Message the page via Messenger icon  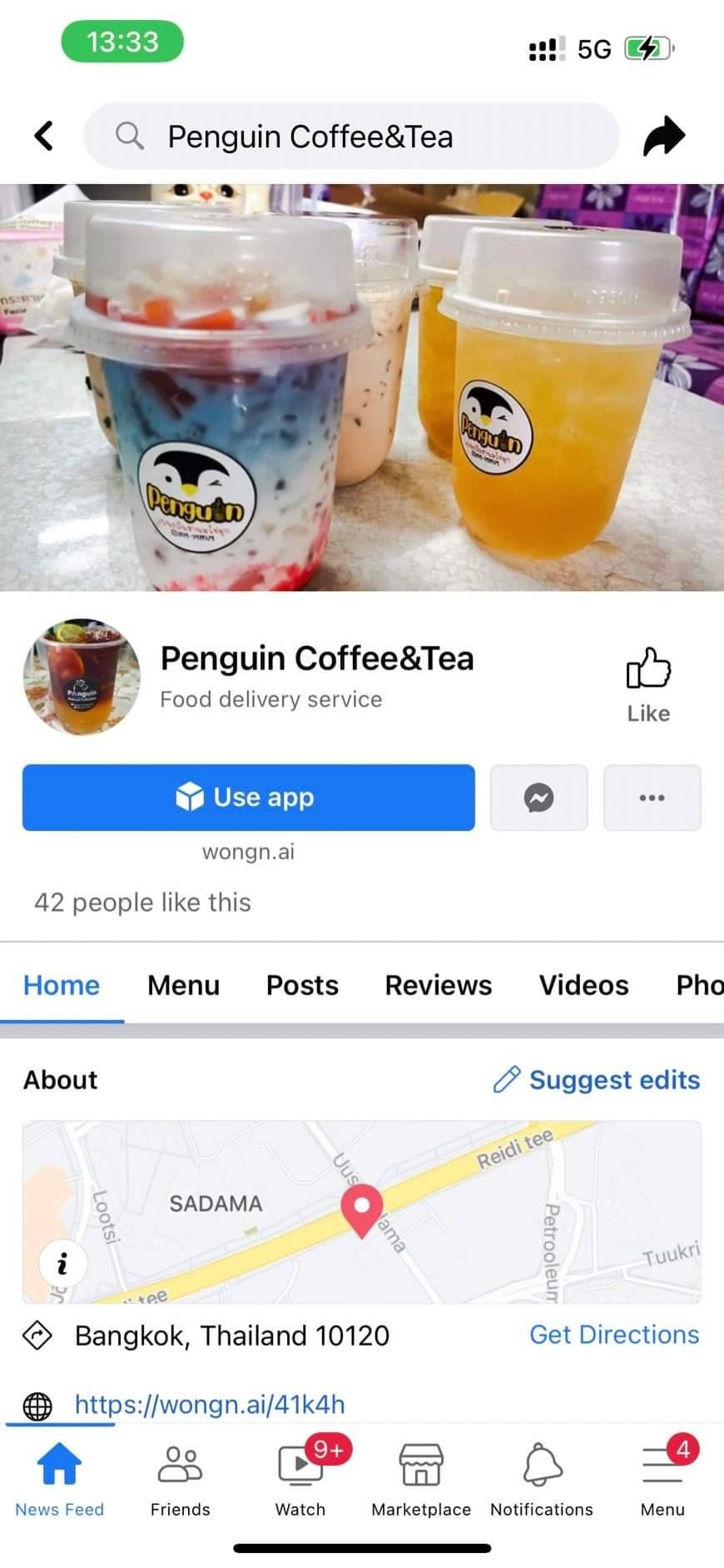(538, 798)
